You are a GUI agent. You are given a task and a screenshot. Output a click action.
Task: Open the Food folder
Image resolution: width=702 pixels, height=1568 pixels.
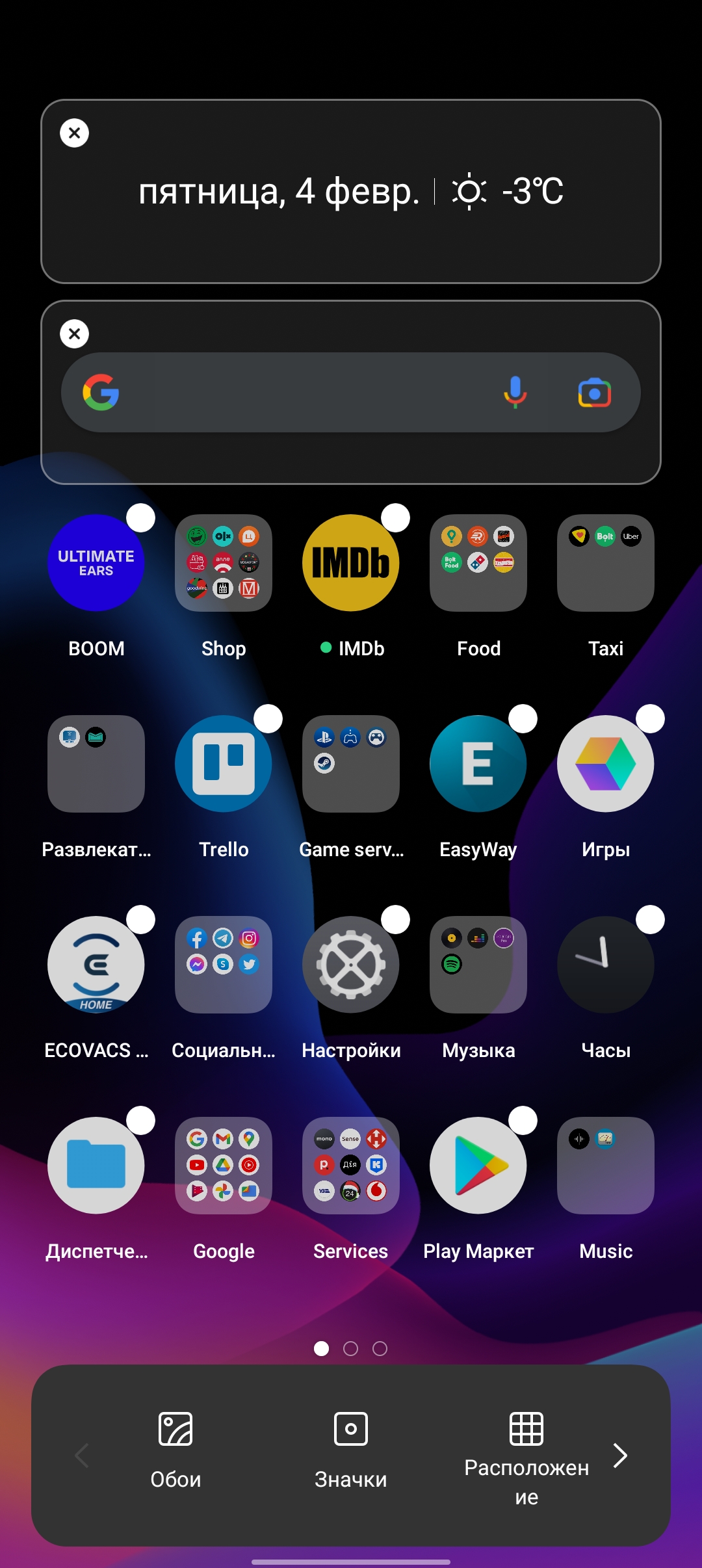pos(478,563)
